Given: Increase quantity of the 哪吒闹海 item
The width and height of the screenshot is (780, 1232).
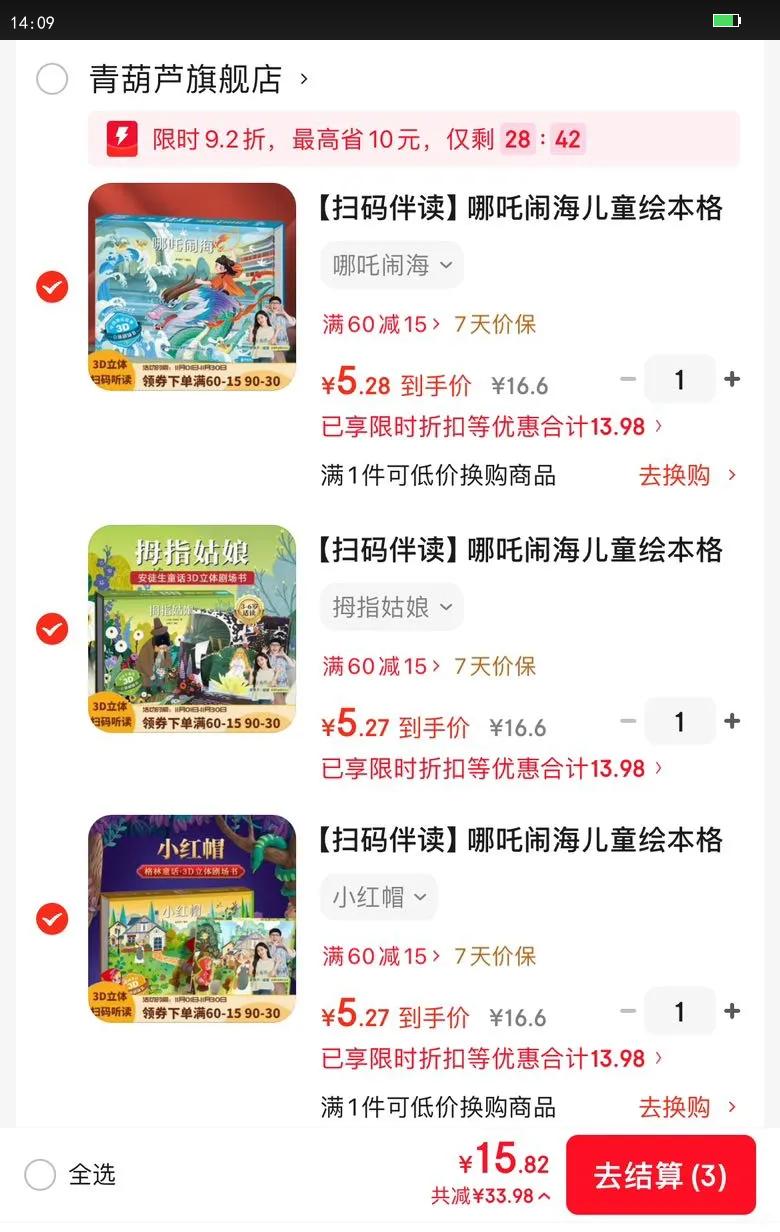Looking at the screenshot, I should click(732, 379).
